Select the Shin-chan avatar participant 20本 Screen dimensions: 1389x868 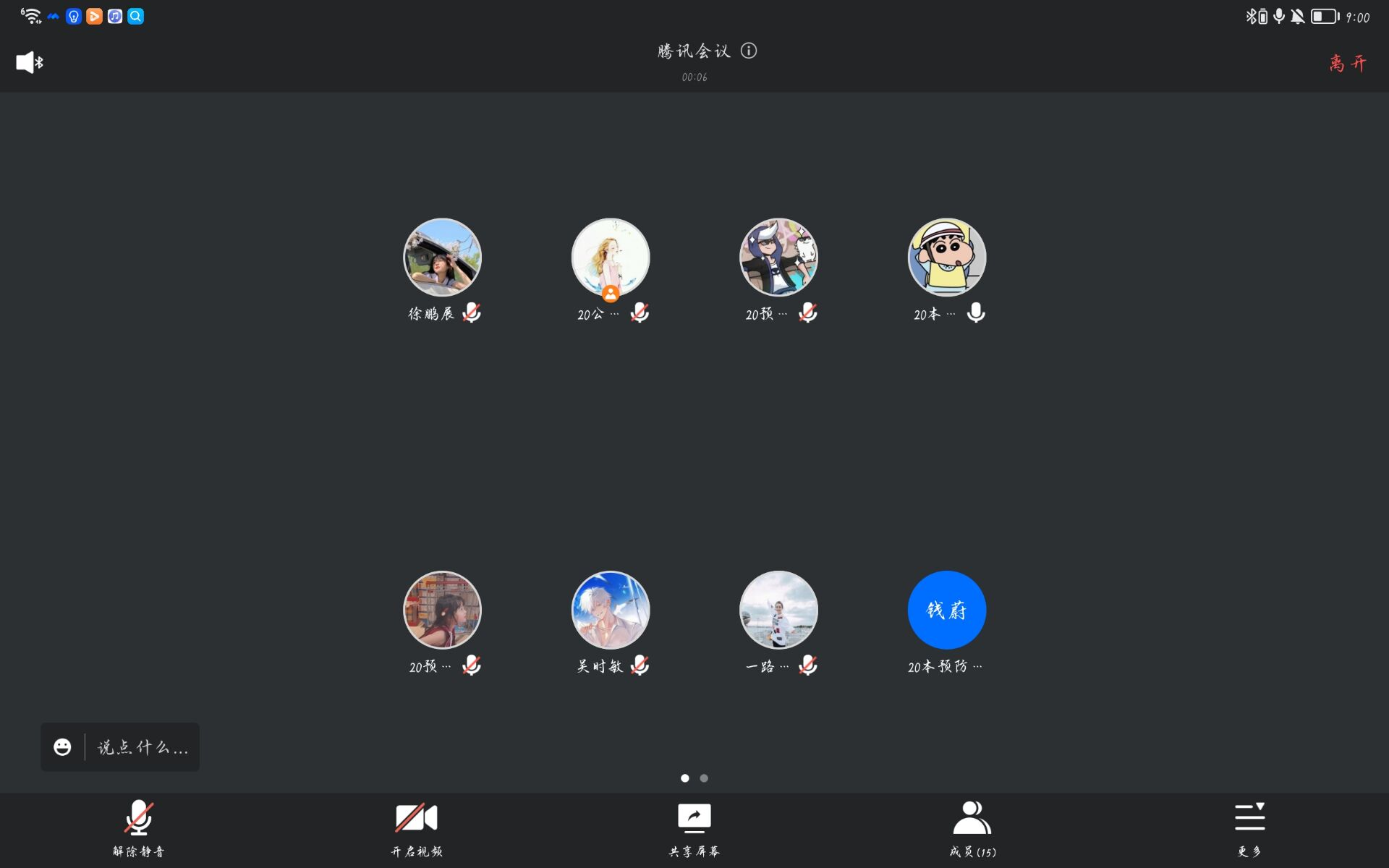point(946,258)
